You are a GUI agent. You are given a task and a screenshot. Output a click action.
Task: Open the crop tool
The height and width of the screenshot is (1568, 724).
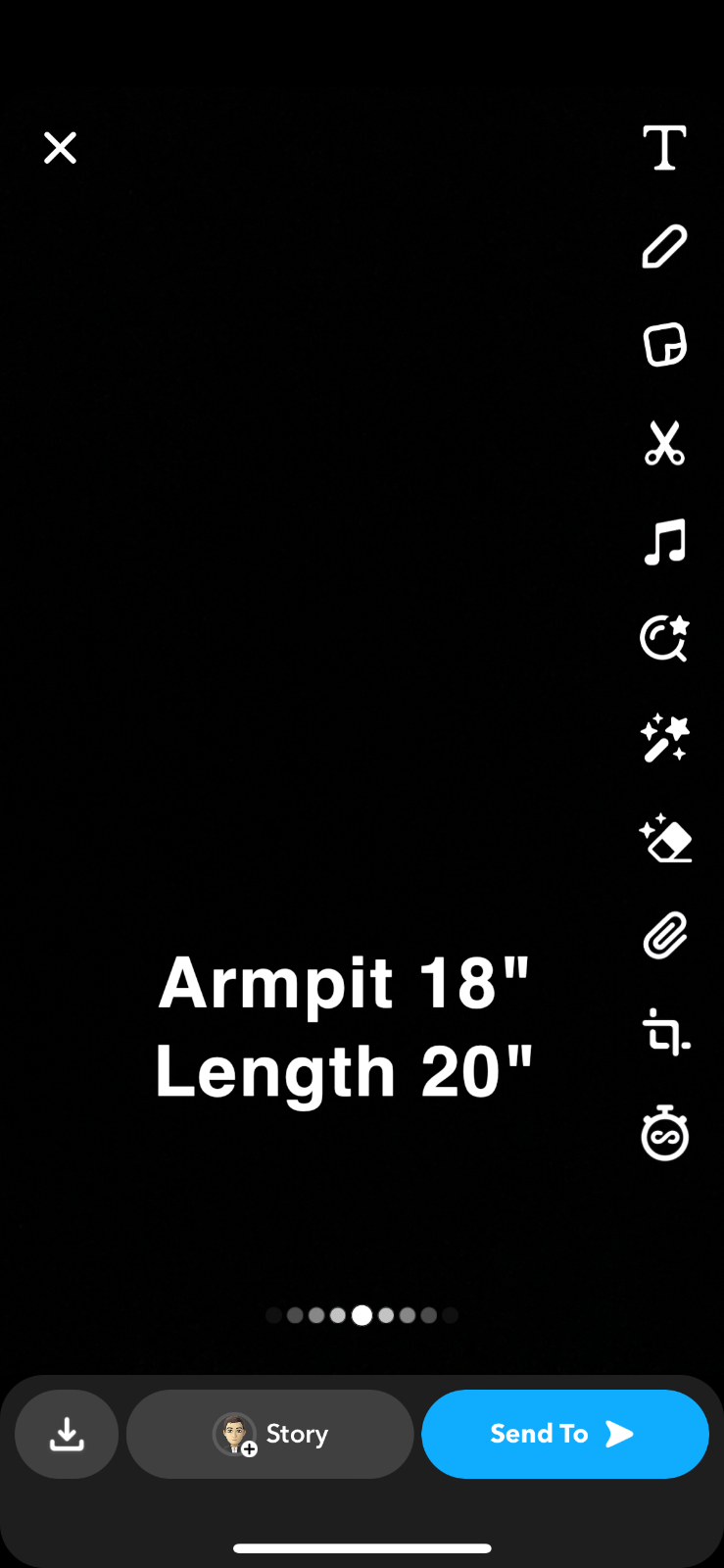pos(664,1033)
